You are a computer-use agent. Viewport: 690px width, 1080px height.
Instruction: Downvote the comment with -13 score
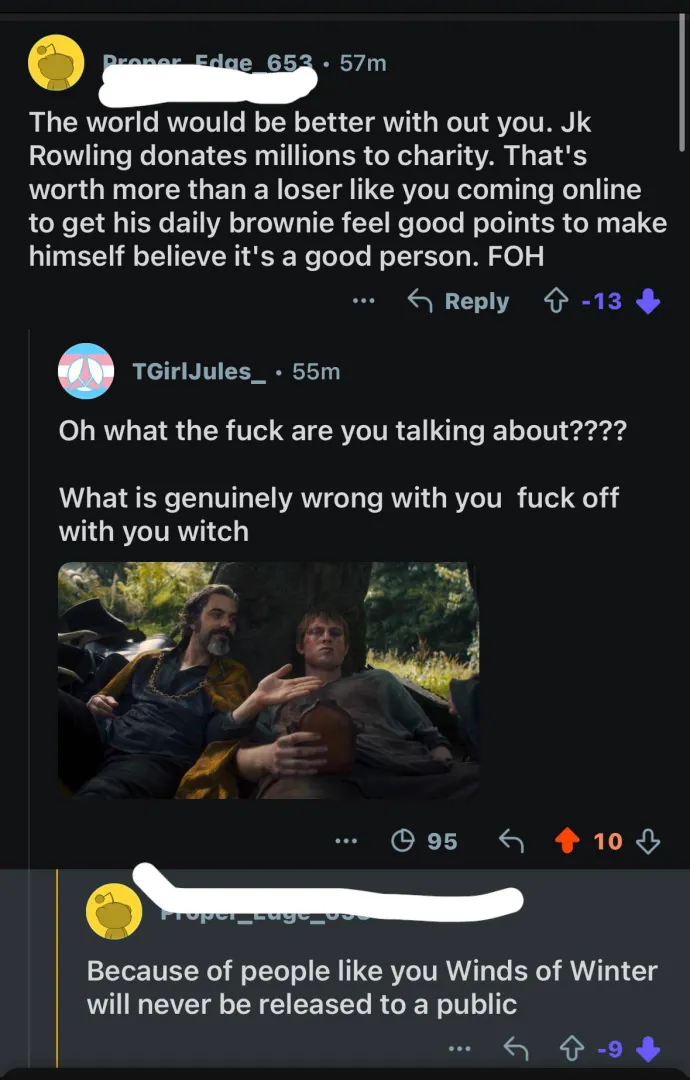(x=648, y=301)
